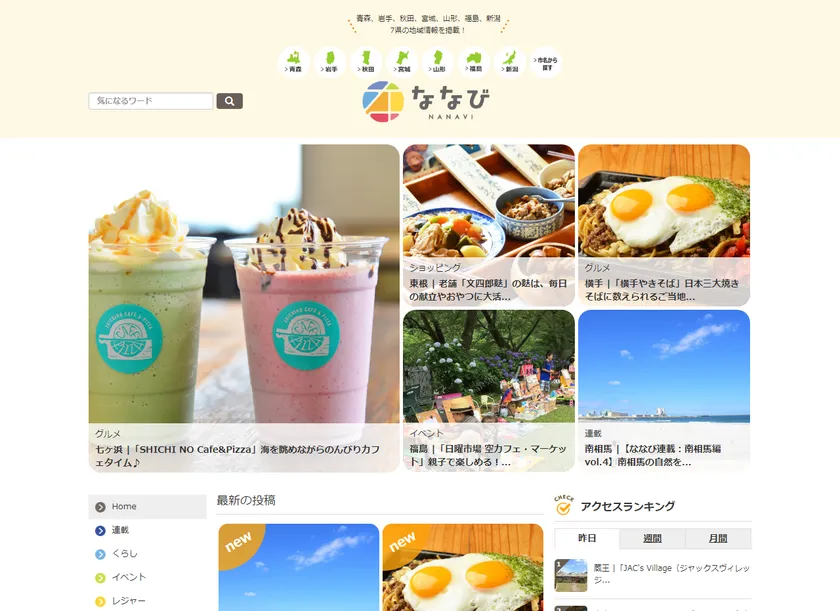Open the 福島 日曜市場 event article
The height and width of the screenshot is (611, 840).
pos(488,390)
